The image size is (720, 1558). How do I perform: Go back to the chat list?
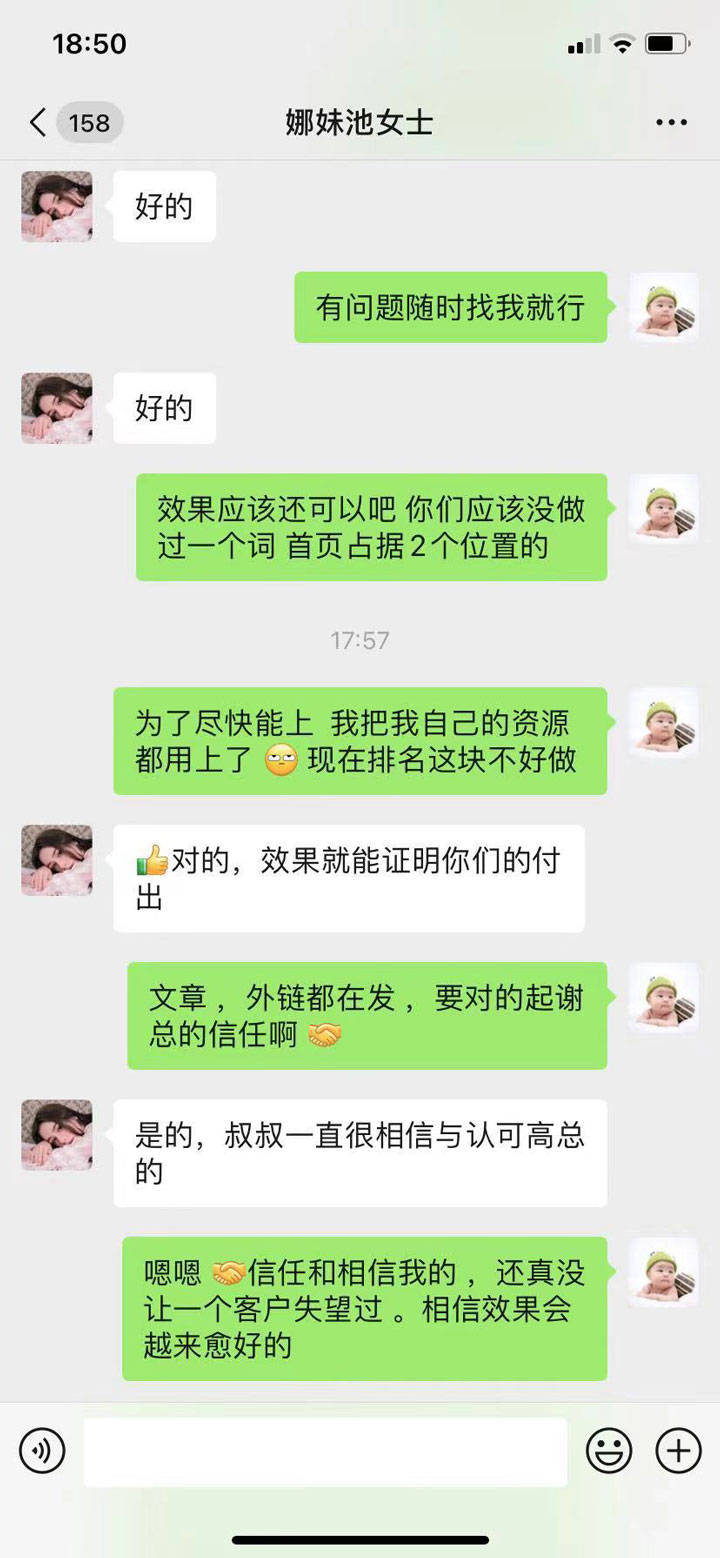coord(38,123)
